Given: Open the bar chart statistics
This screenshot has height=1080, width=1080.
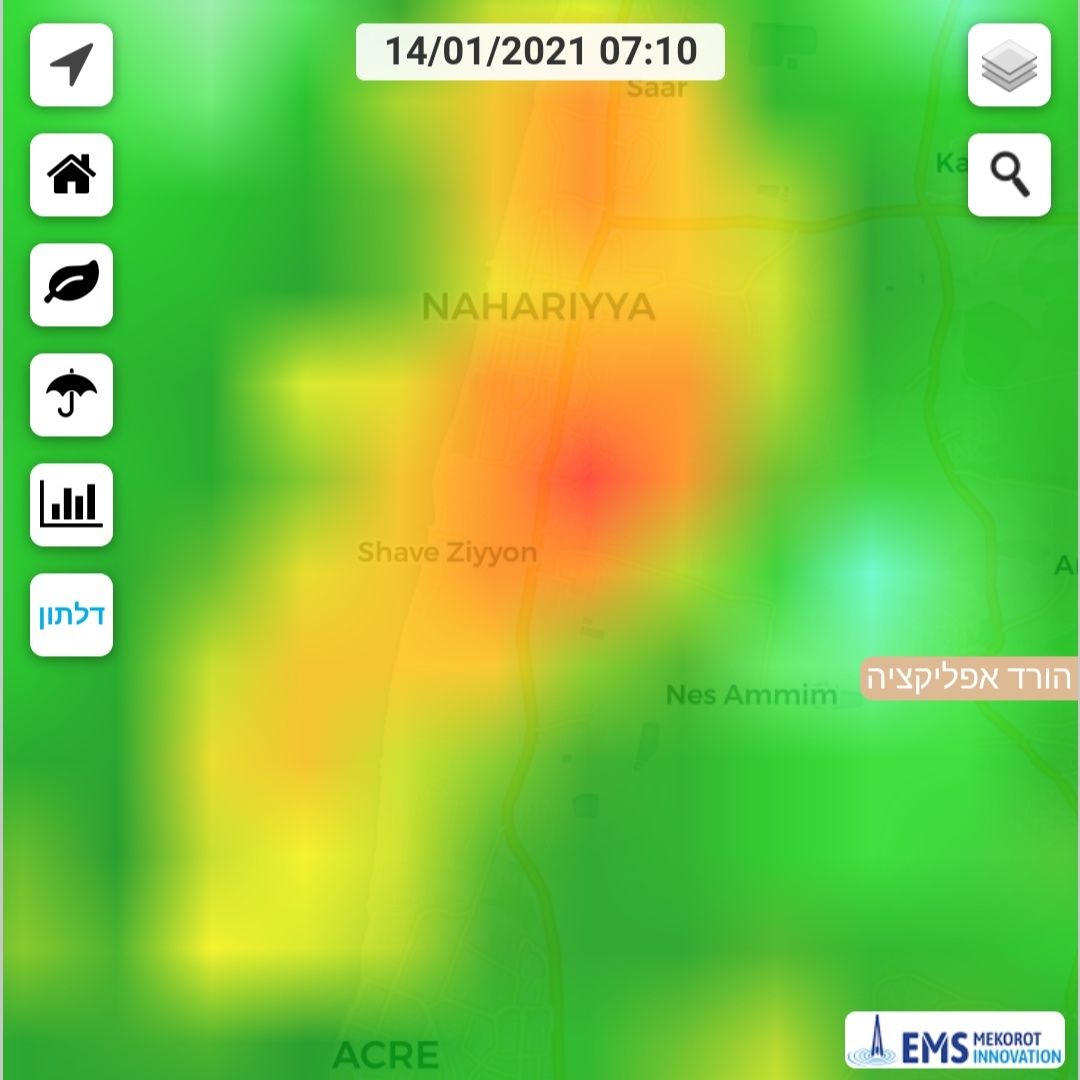Looking at the screenshot, I should (71, 505).
